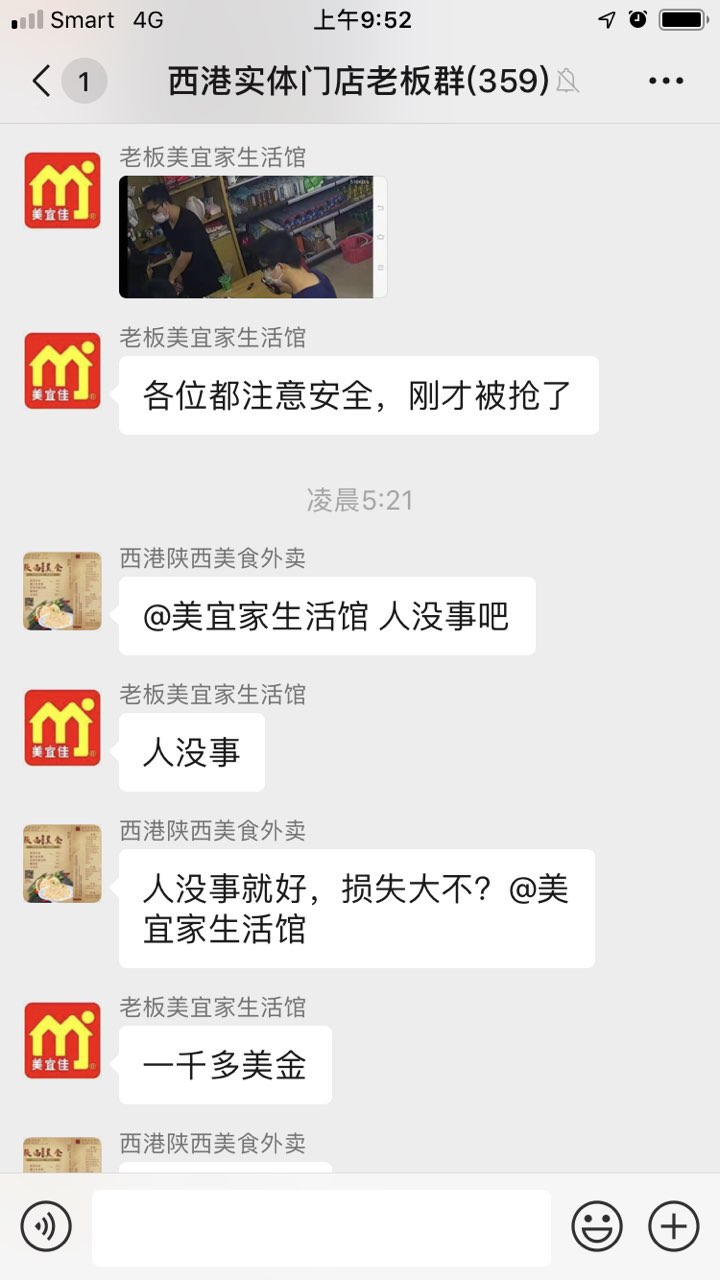Screen dimensions: 720x1280
Task: Open the emoji sticker panel
Action: click(x=597, y=1226)
